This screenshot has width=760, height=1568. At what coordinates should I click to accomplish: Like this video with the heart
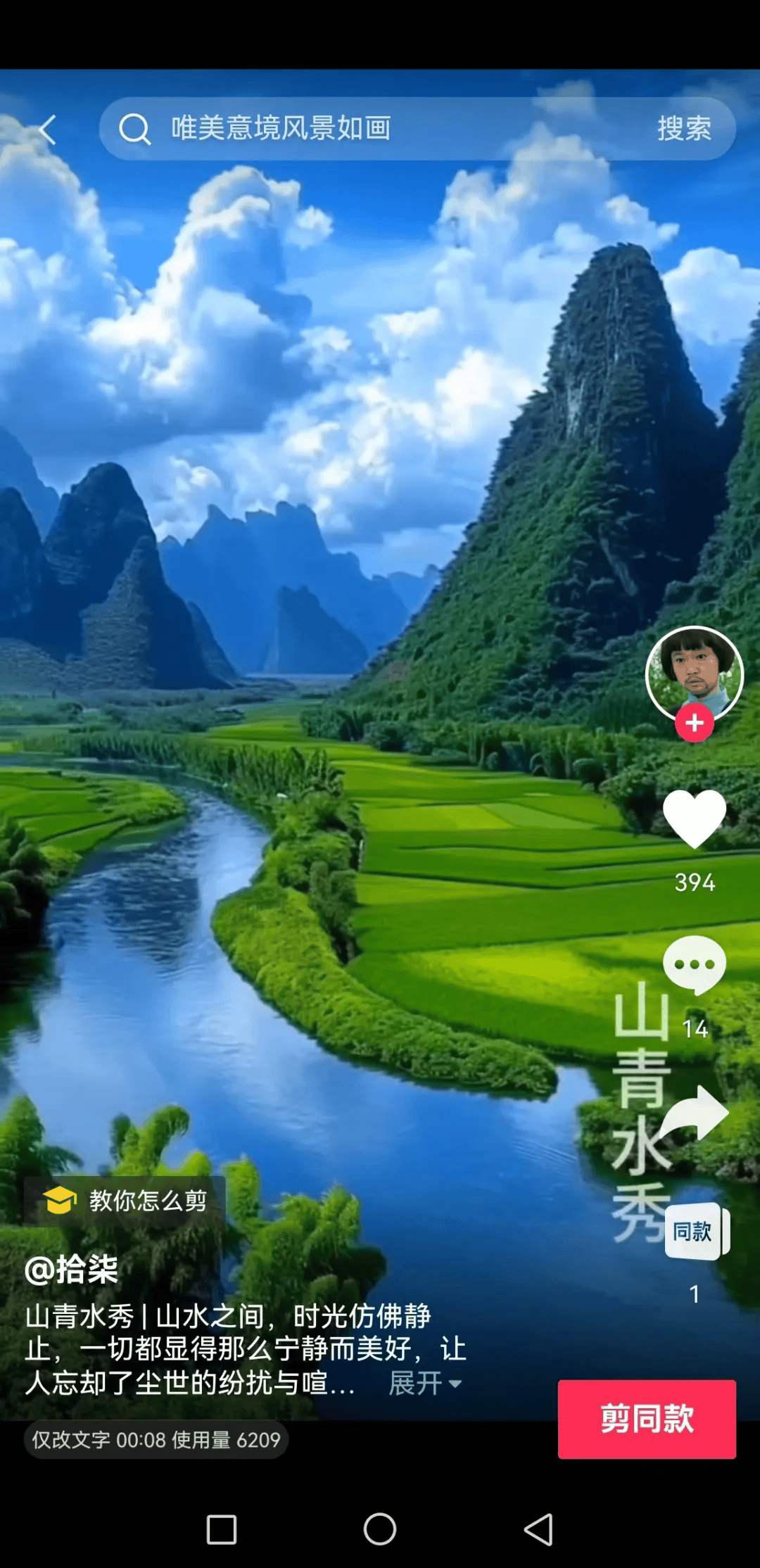695,818
